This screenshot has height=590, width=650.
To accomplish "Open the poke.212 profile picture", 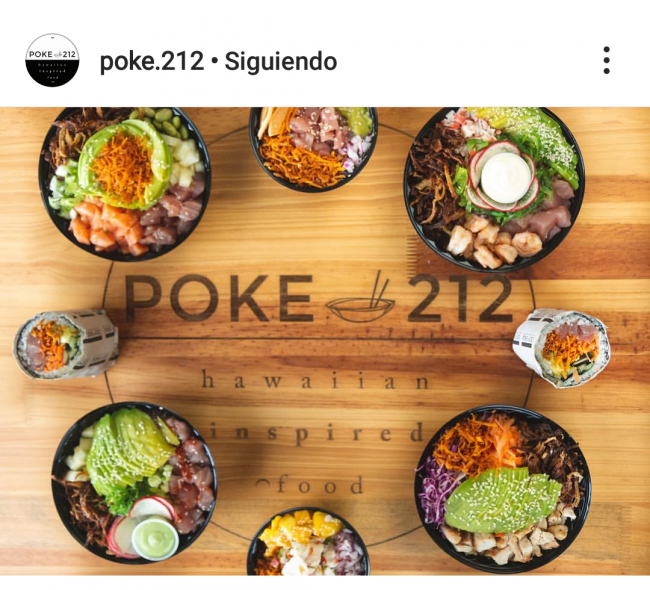I will [x=52, y=61].
